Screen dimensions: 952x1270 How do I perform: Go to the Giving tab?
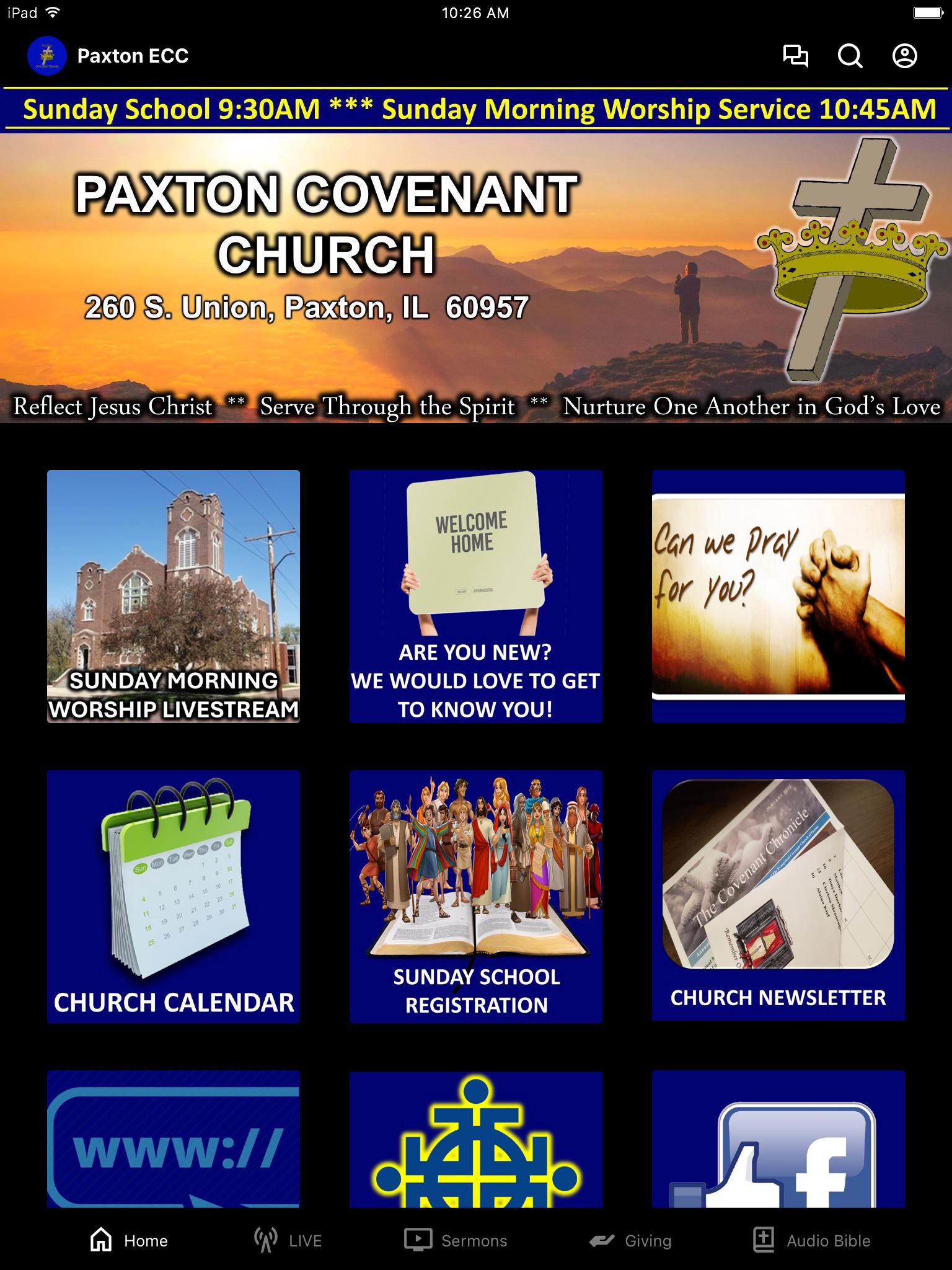(x=630, y=1240)
